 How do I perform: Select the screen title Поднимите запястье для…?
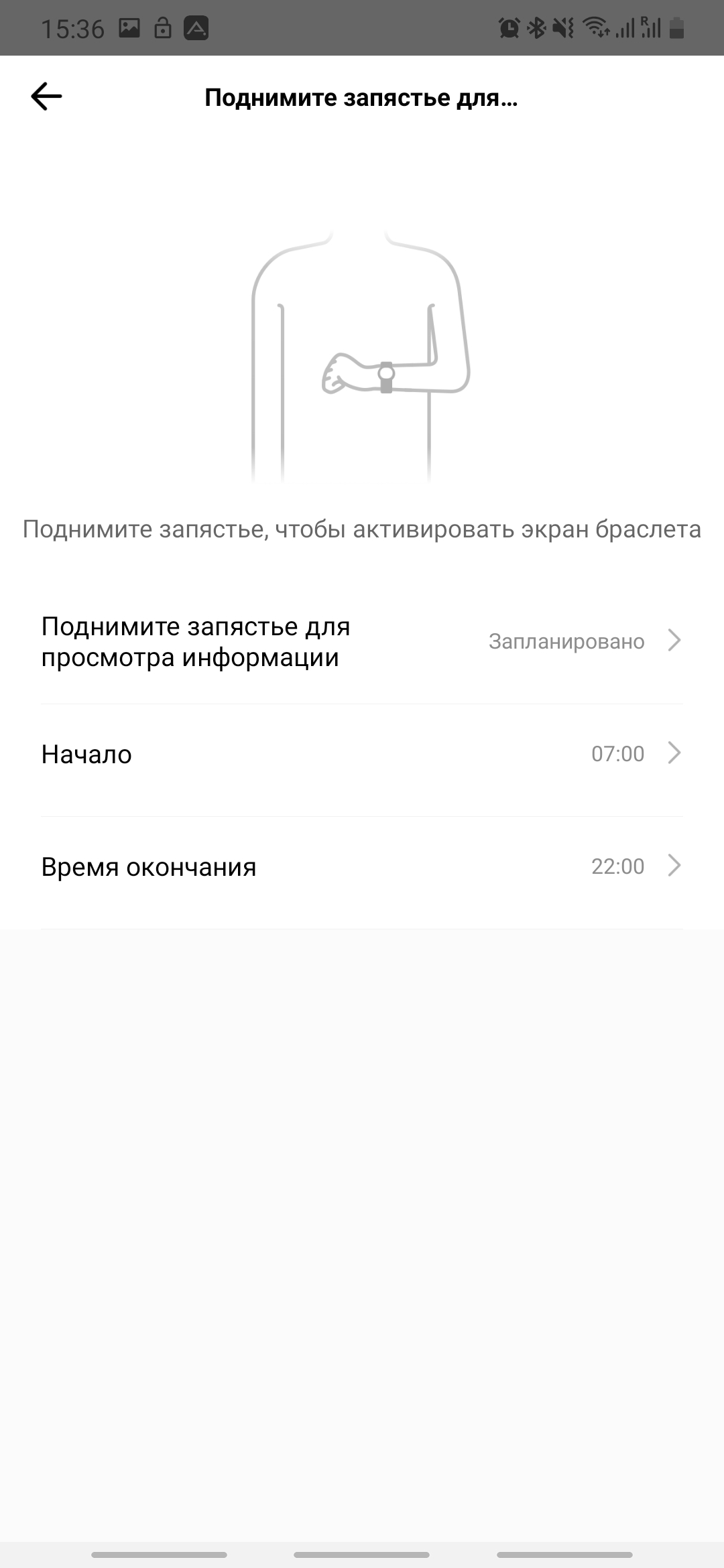click(x=362, y=99)
